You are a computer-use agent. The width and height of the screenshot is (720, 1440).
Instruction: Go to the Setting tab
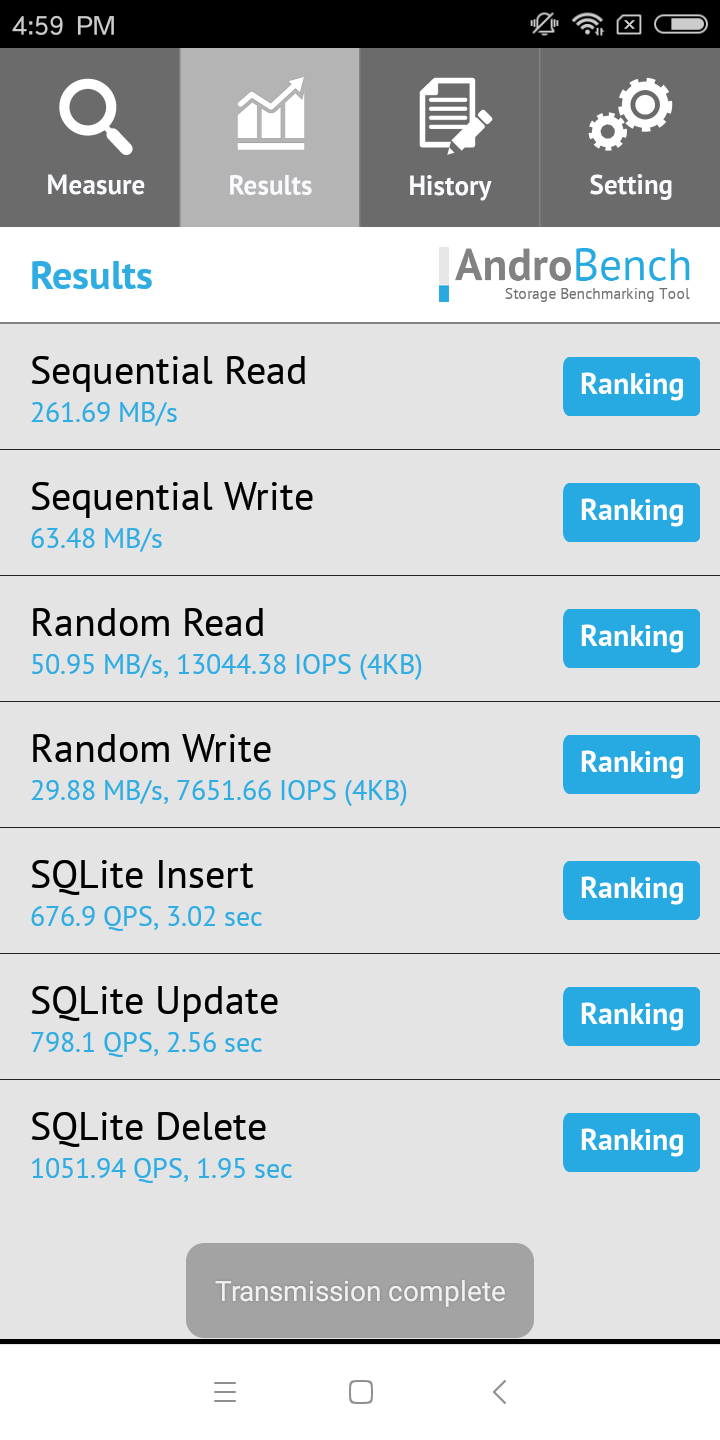pyautogui.click(x=630, y=138)
